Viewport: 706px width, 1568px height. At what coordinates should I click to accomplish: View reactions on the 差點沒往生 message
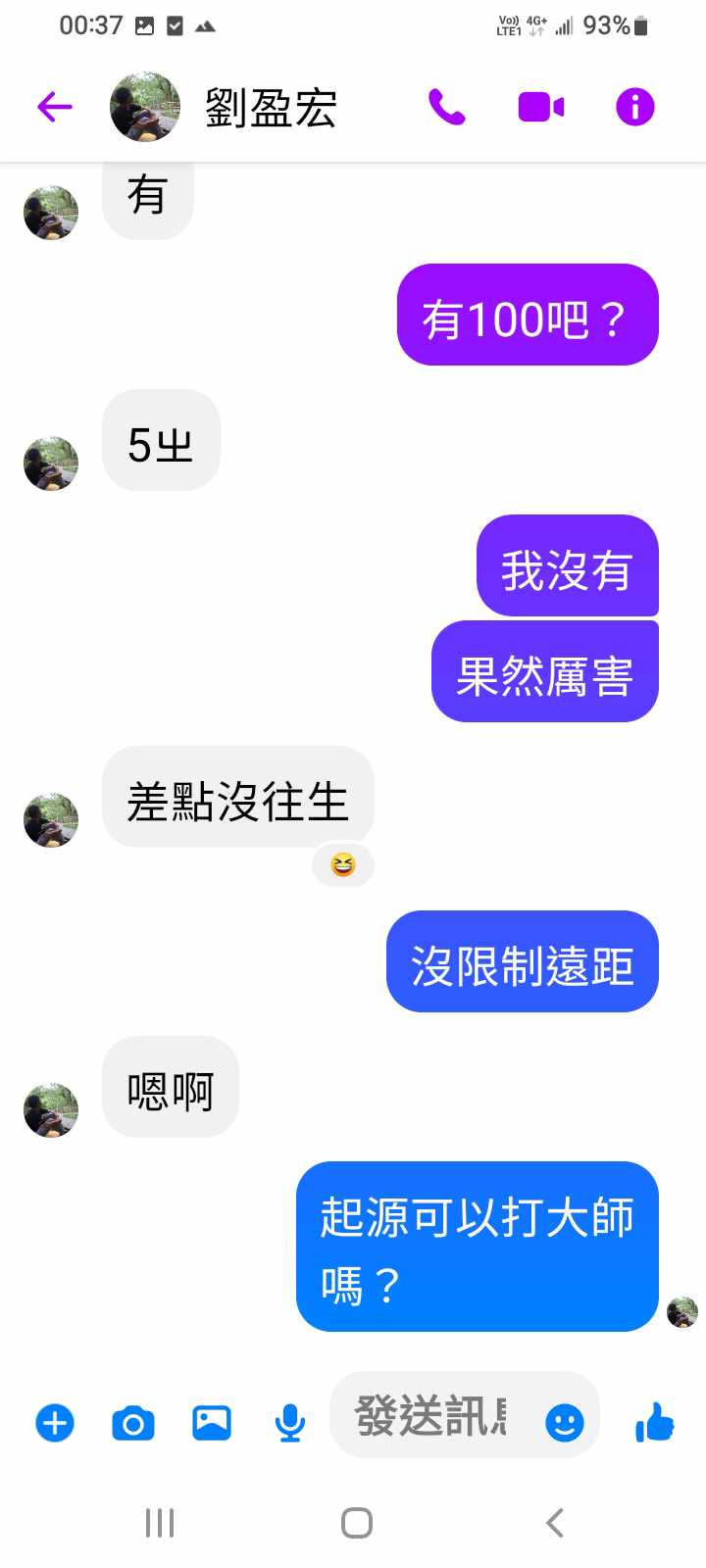tap(342, 865)
